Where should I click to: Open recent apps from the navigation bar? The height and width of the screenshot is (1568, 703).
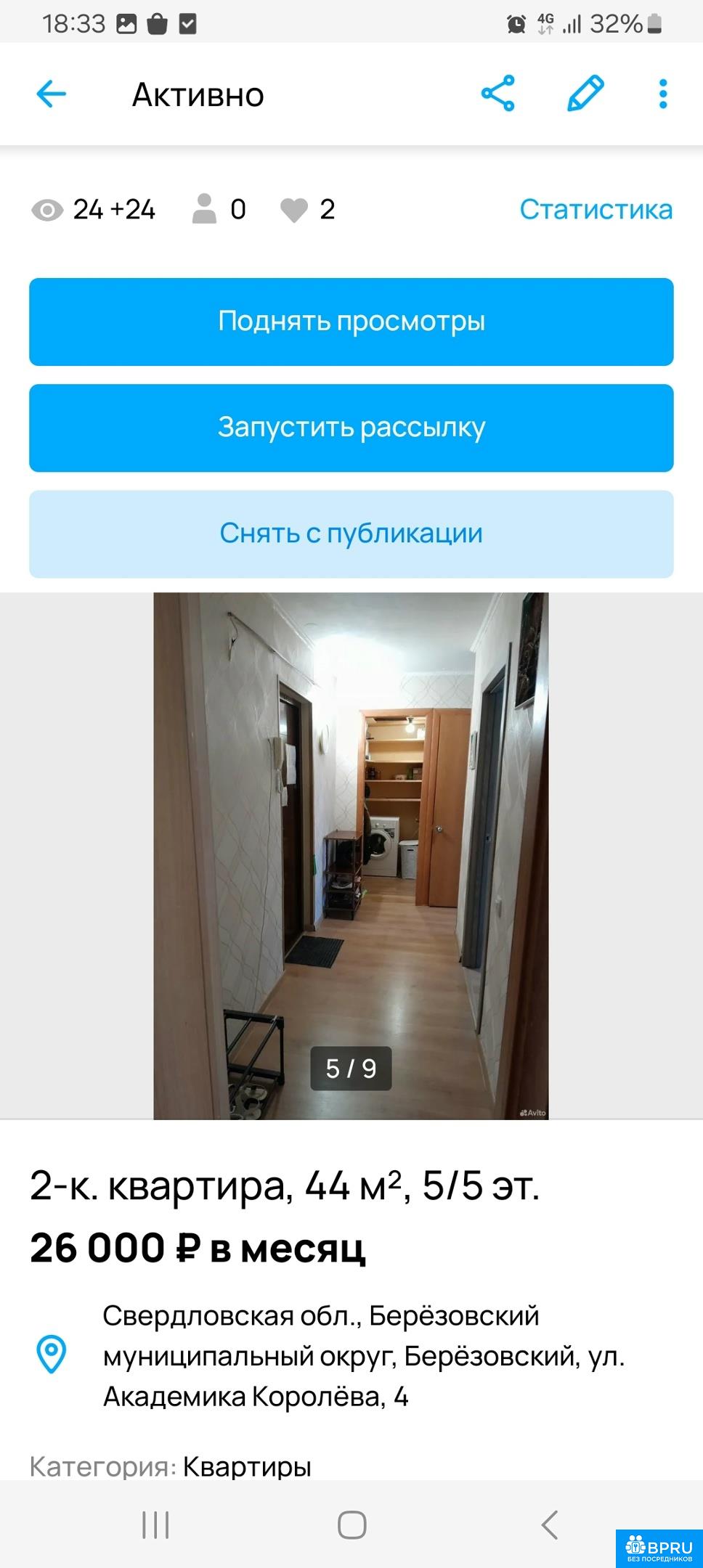pos(155,1524)
